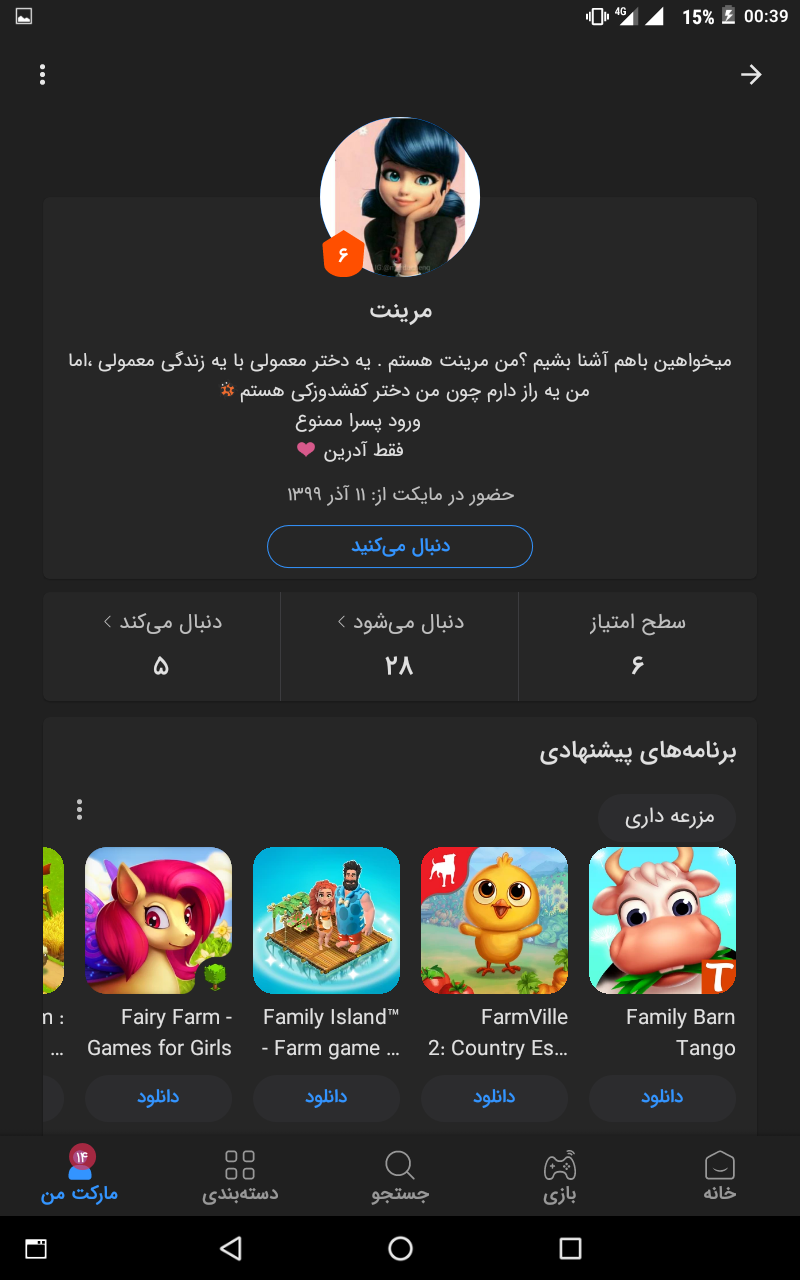800x1280 pixels.
Task: Open Family Island Farm game
Action: pyautogui.click(x=326, y=921)
